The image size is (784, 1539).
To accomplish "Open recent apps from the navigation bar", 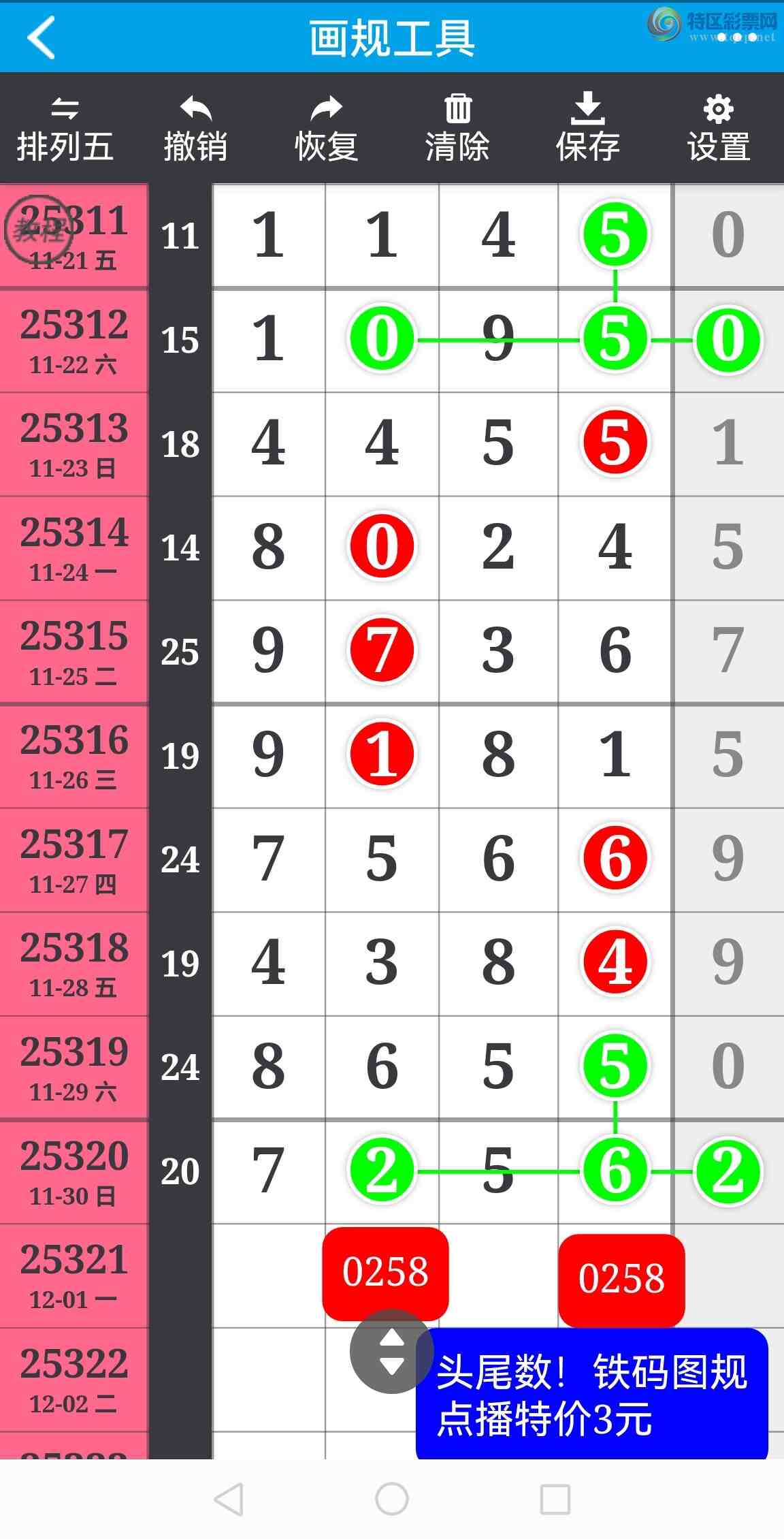I will point(555,1499).
